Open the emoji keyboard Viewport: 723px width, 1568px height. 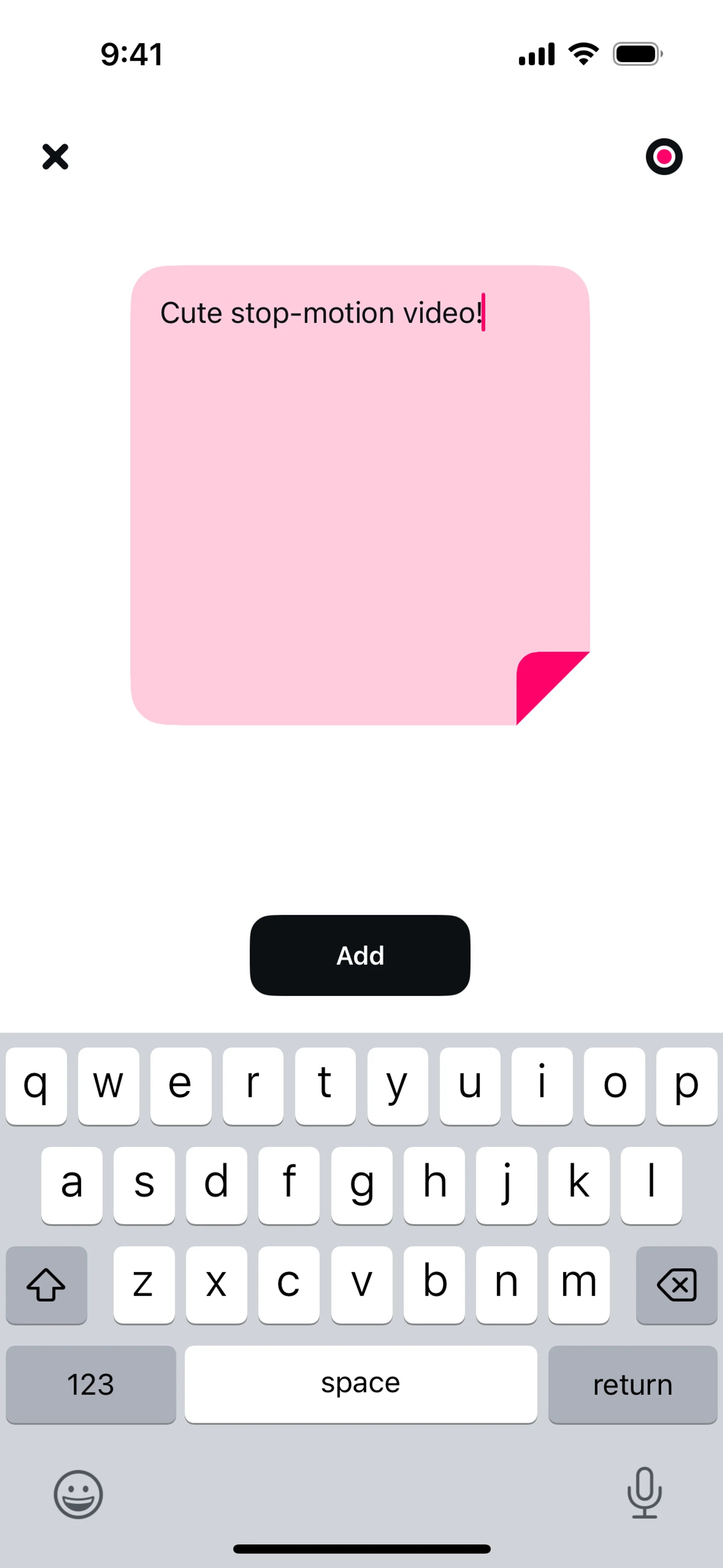(x=78, y=1494)
